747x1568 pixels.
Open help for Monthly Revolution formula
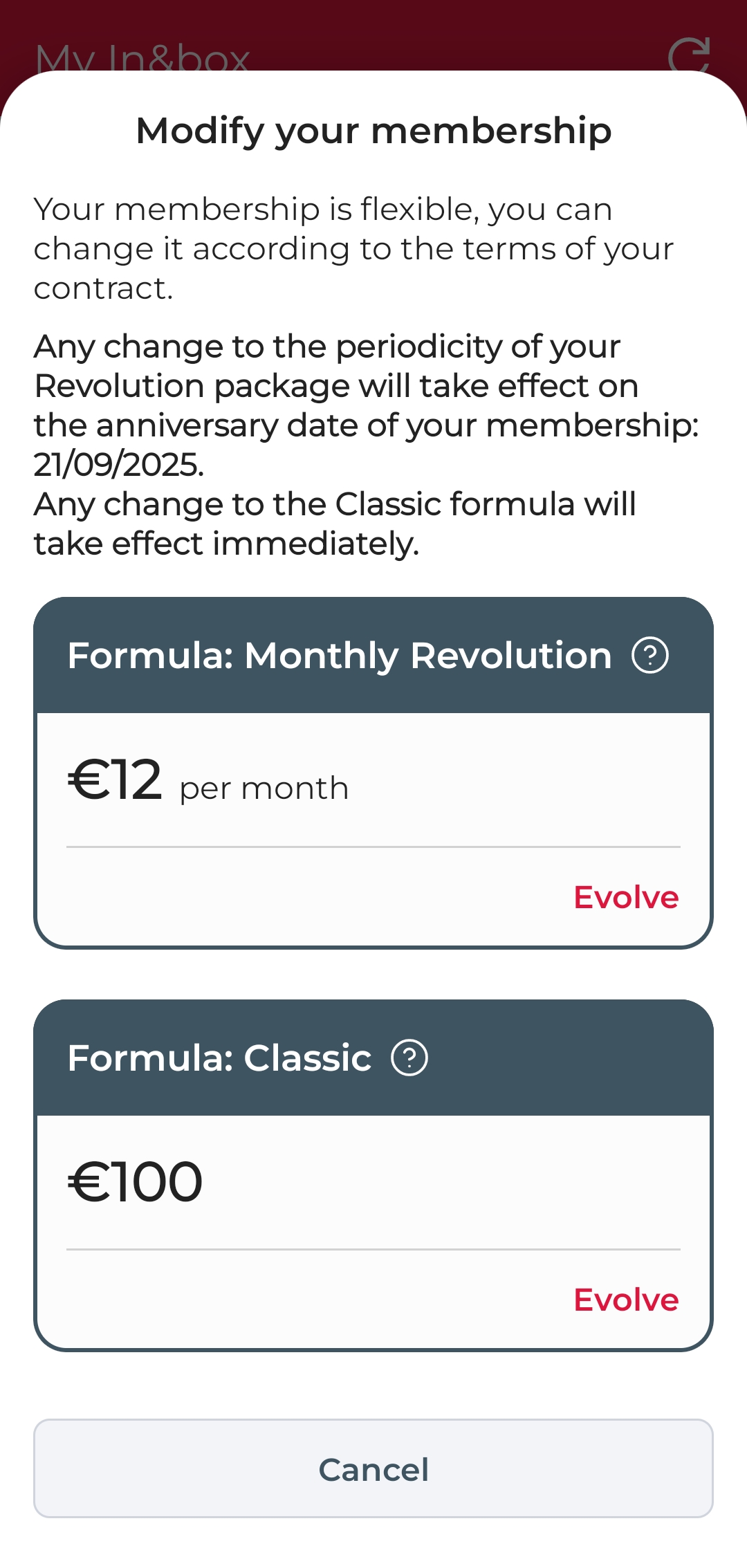(650, 655)
